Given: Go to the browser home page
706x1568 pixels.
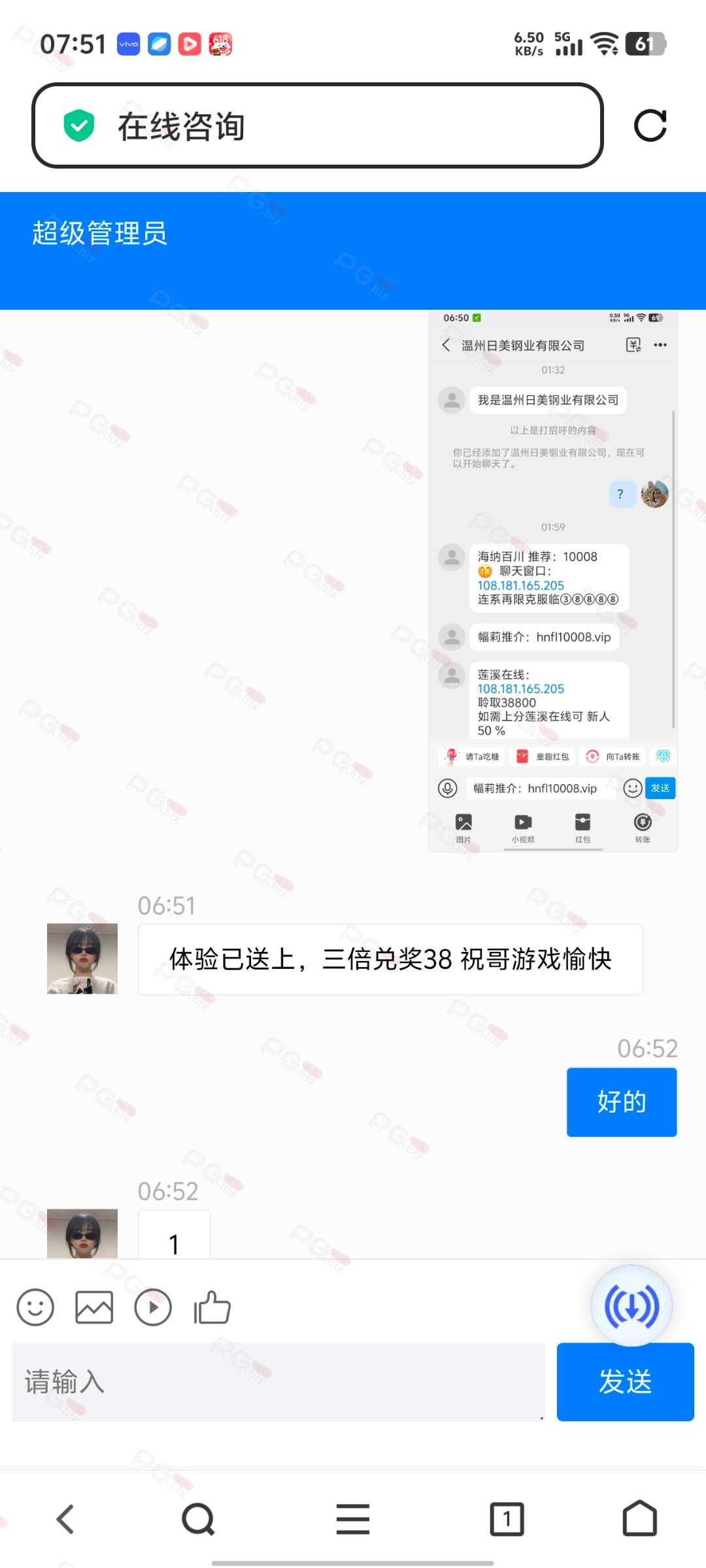Looking at the screenshot, I should click(x=640, y=1518).
